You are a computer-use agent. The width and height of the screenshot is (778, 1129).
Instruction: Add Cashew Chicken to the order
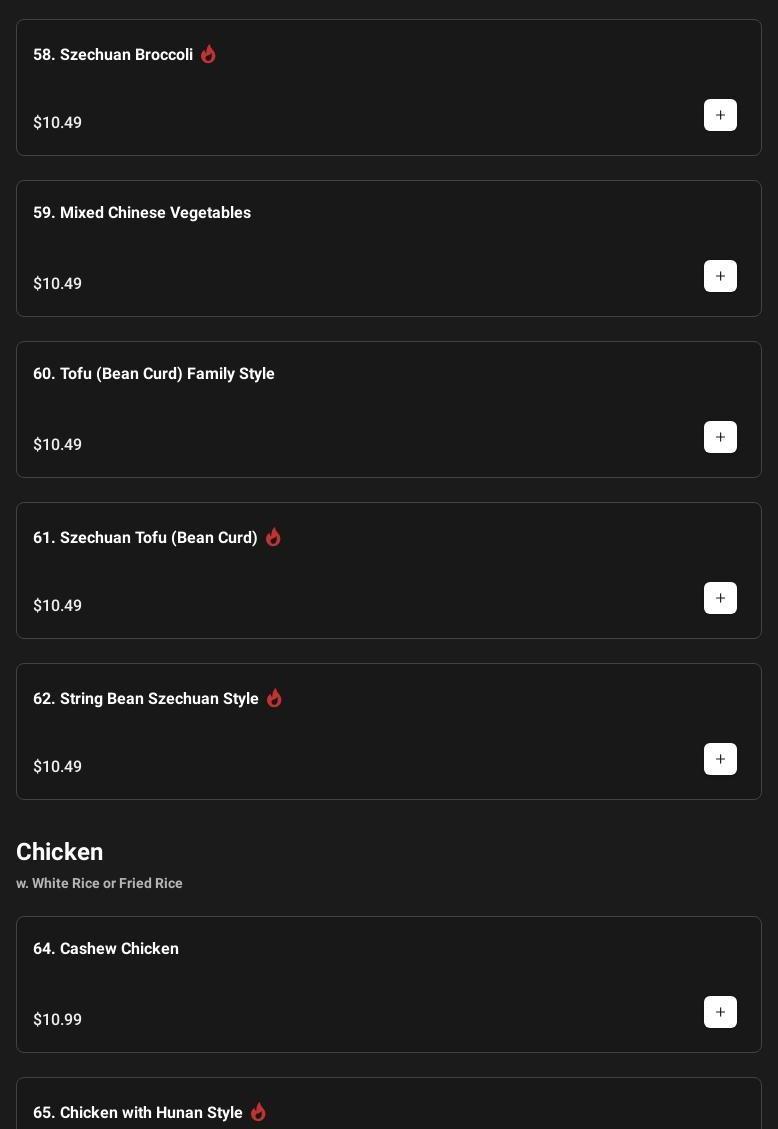click(x=720, y=1012)
